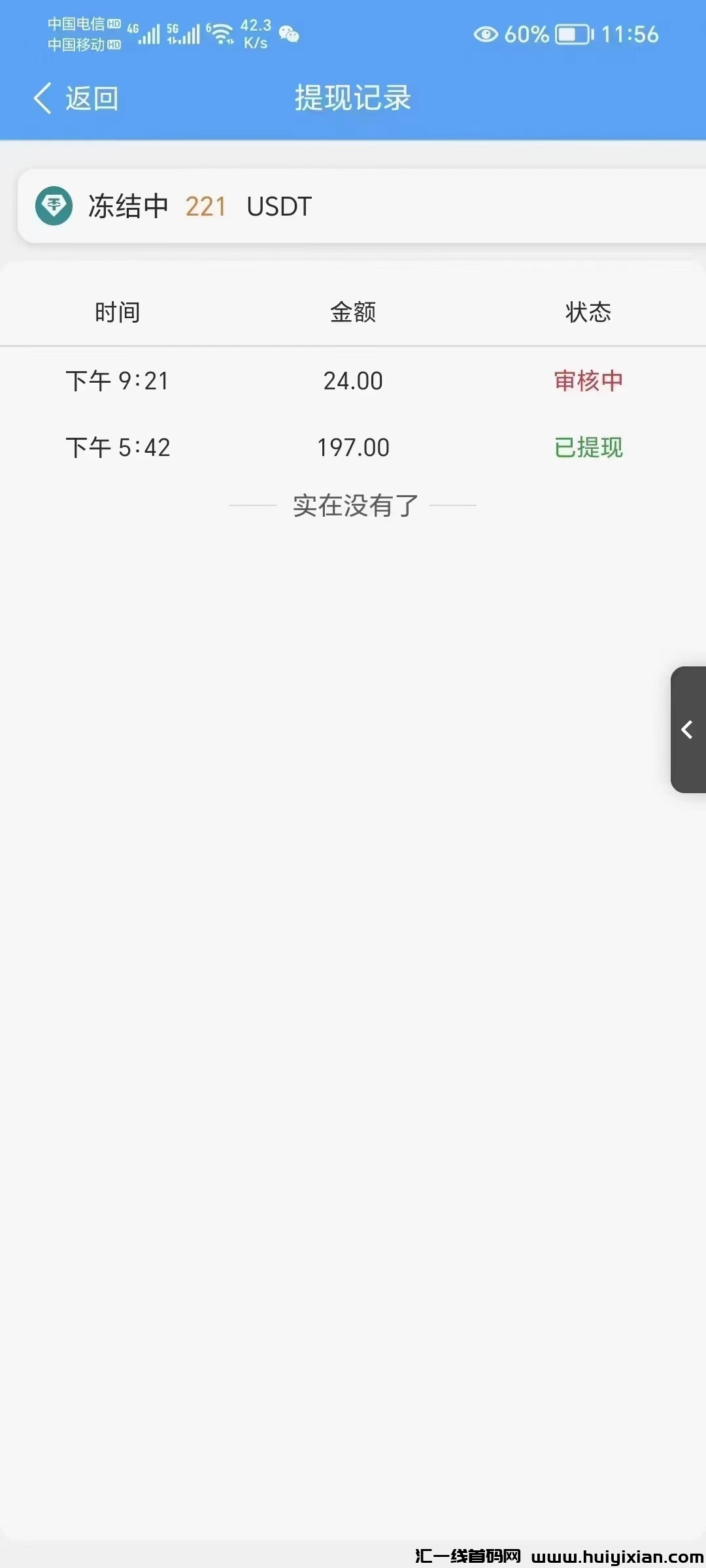Expand the 下午 9:21 withdrawal record row
This screenshot has width=706, height=1568.
(353, 381)
